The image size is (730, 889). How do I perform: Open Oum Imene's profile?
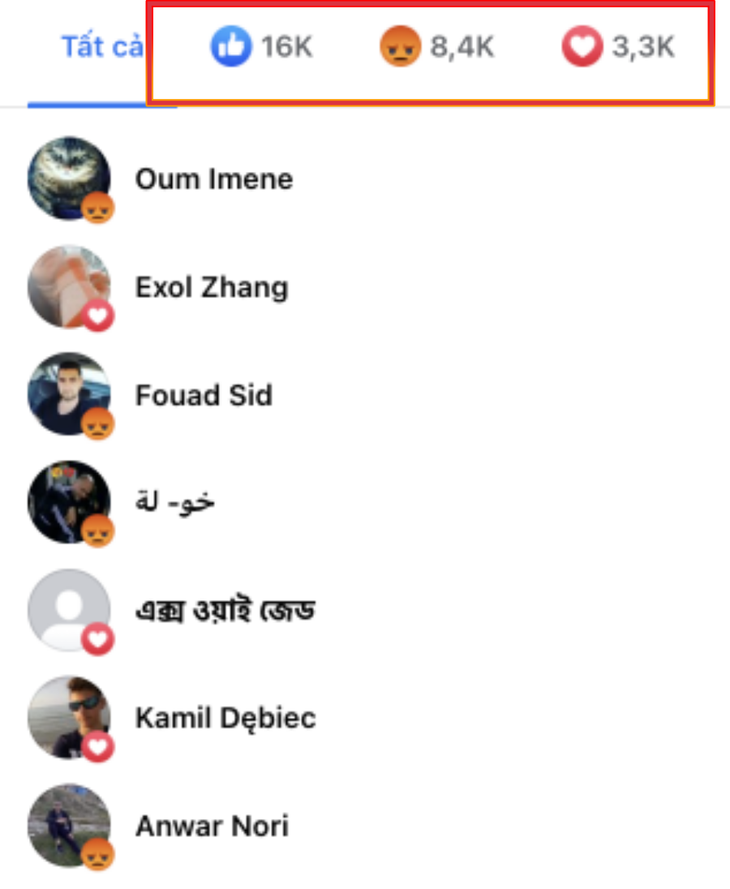click(214, 180)
